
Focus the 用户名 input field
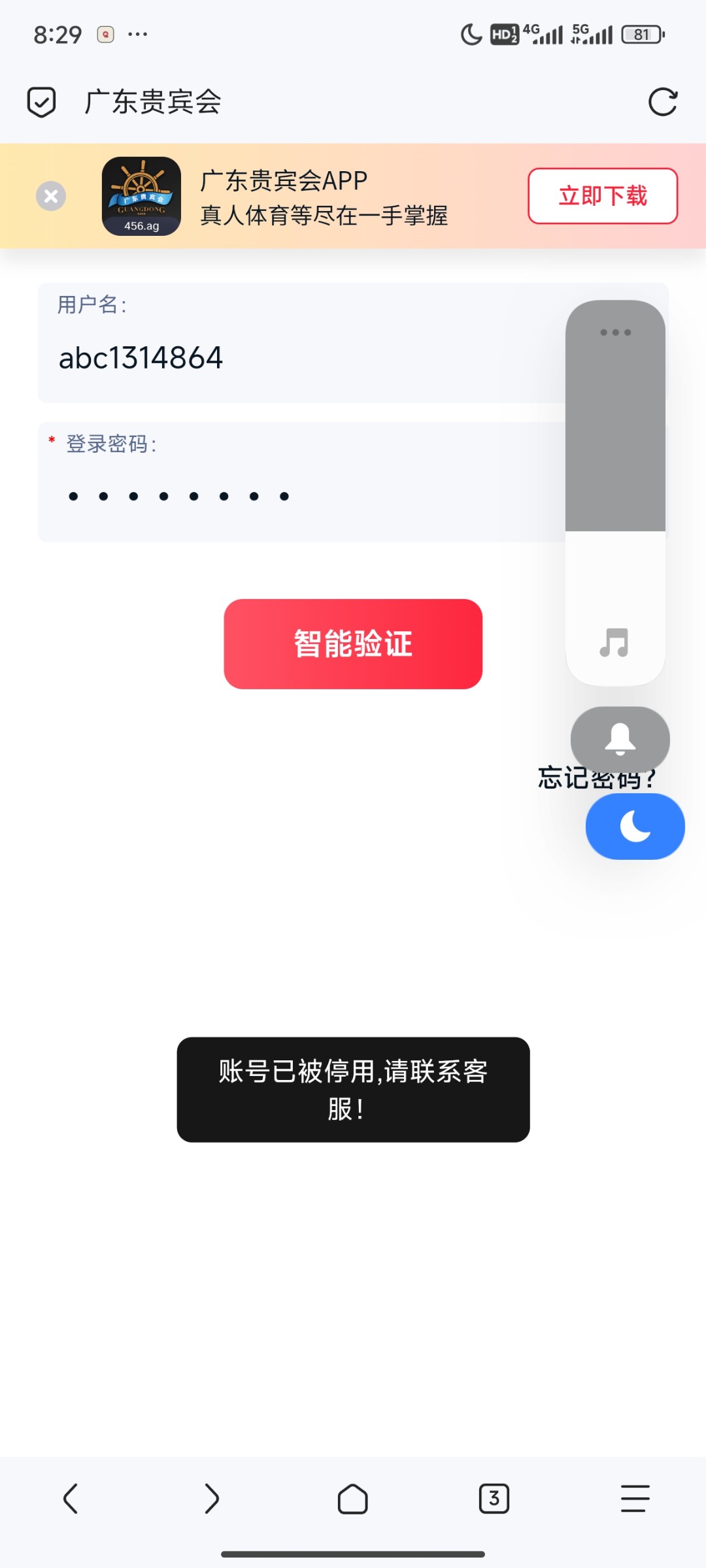click(294, 358)
